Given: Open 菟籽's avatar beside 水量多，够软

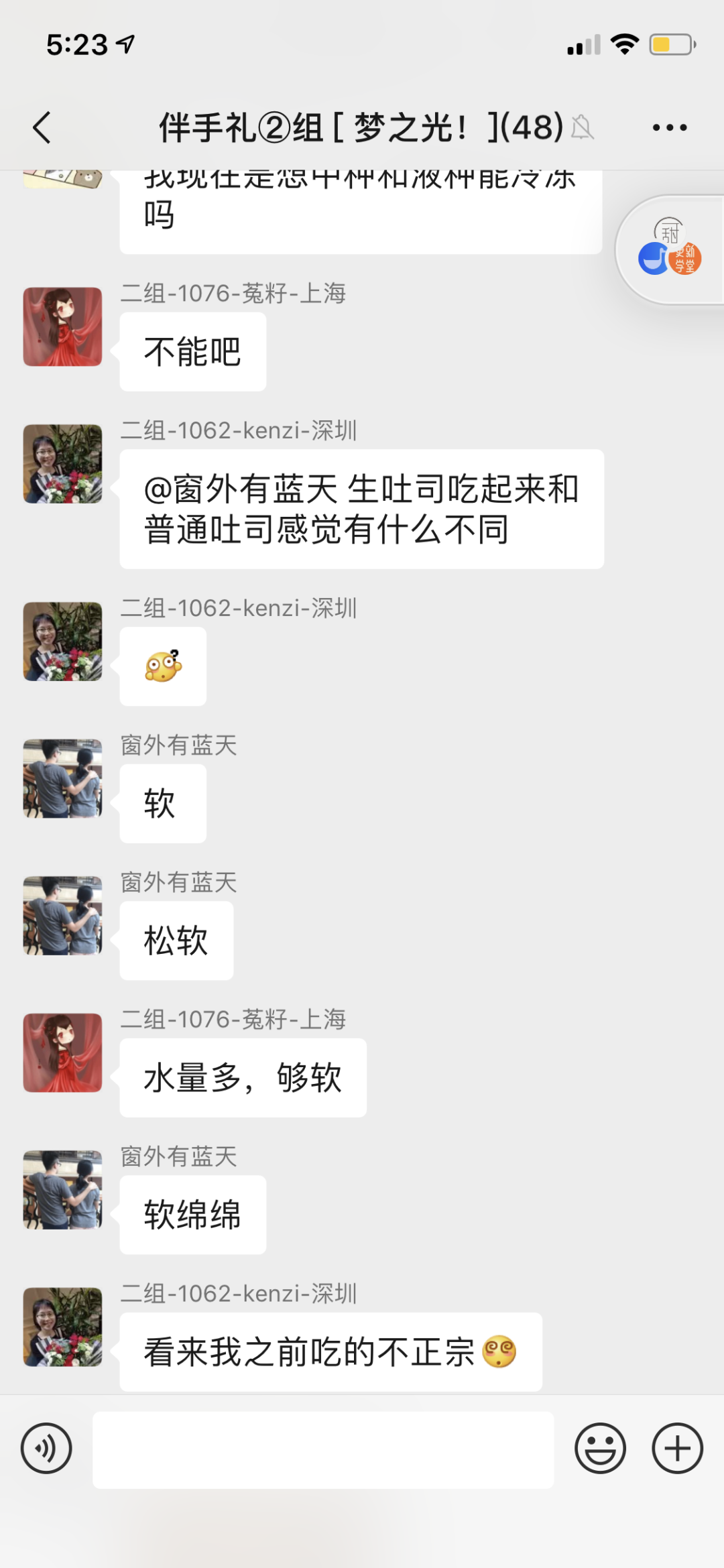Looking at the screenshot, I should pos(62,1052).
